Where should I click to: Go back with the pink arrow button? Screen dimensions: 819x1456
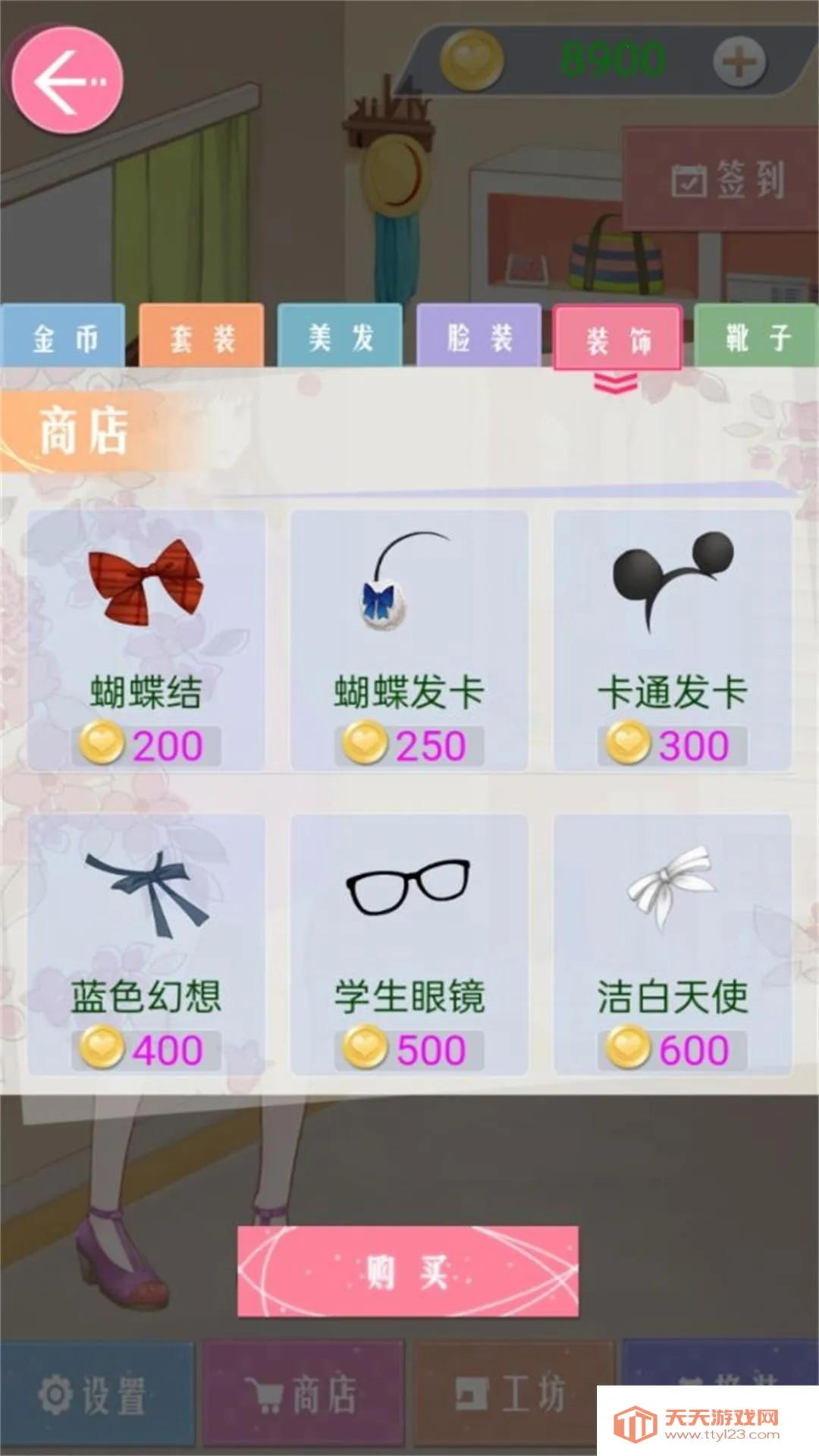[x=67, y=80]
